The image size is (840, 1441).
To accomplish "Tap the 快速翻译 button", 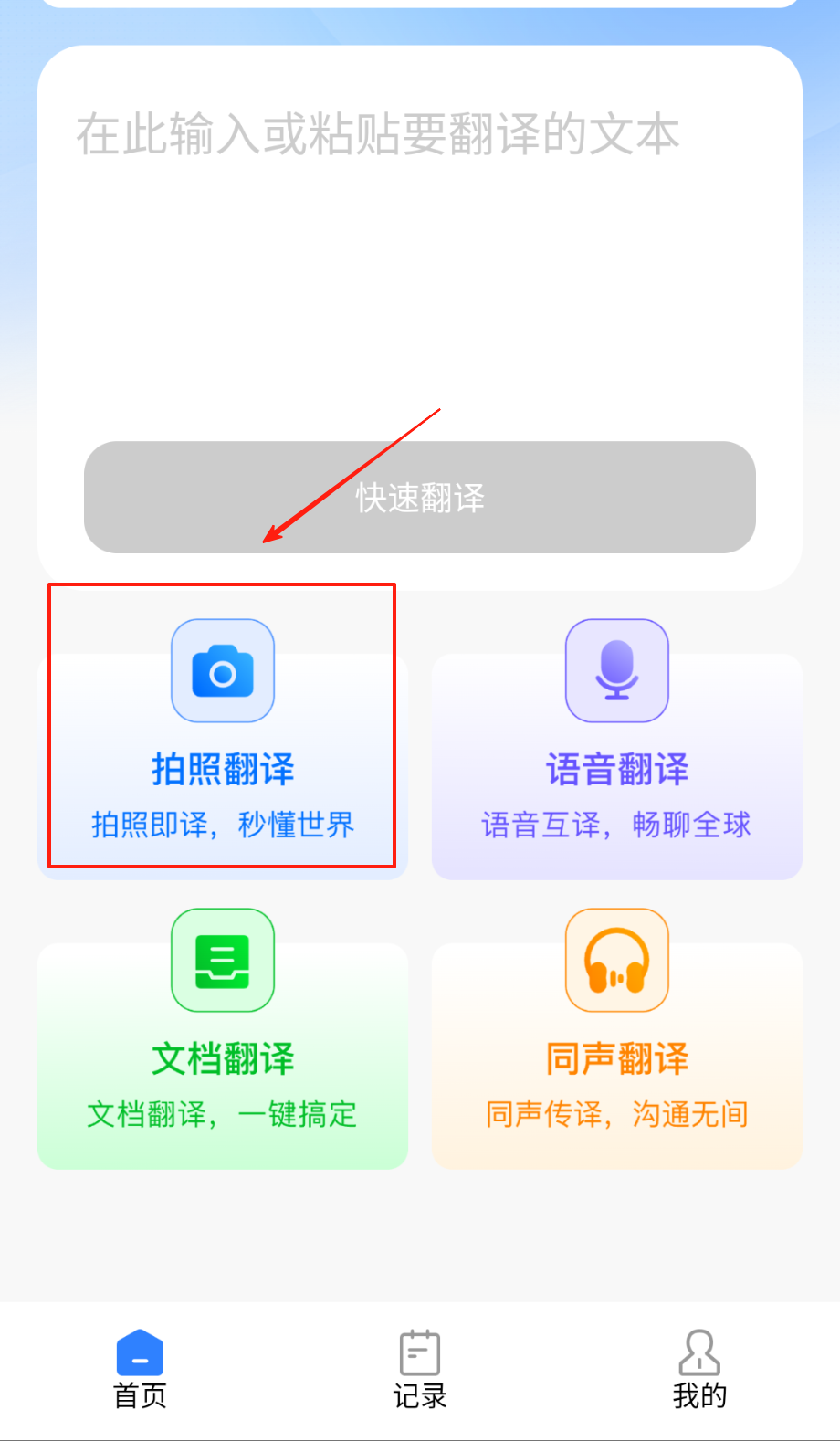I will click(x=420, y=498).
